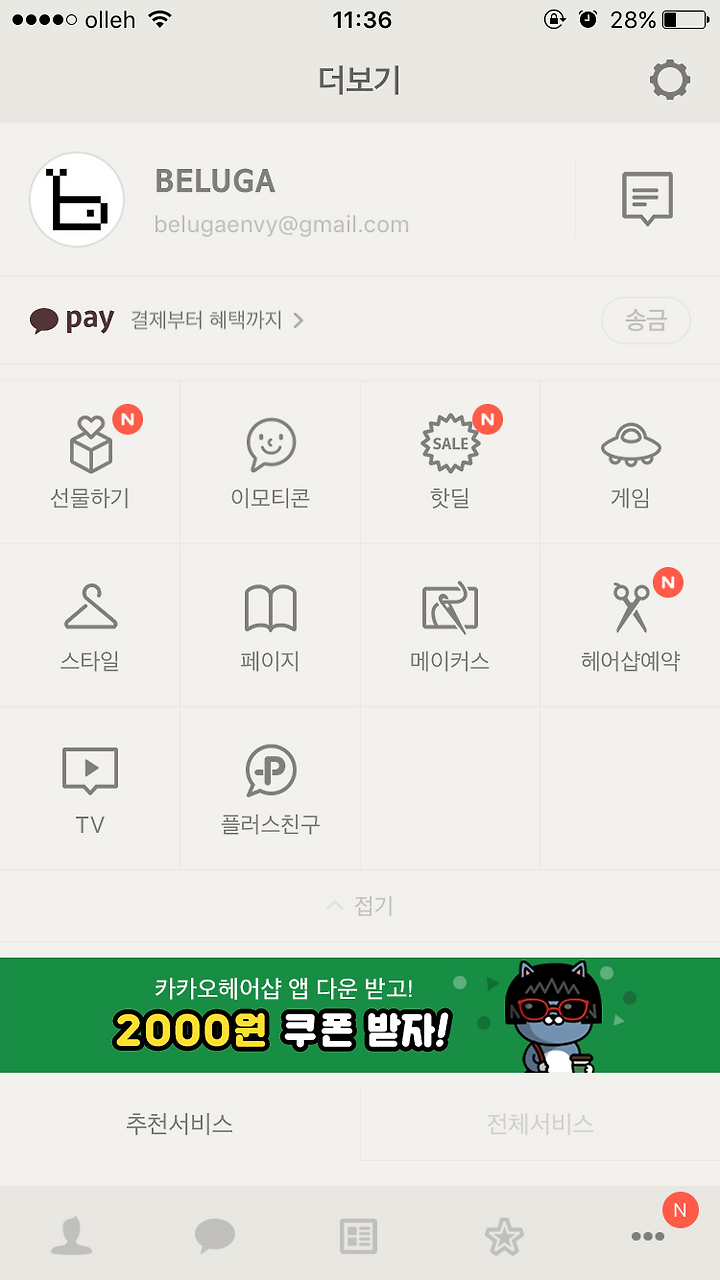The width and height of the screenshot is (720, 1280).
Task: Open 스타일 section
Action: click(x=90, y=625)
